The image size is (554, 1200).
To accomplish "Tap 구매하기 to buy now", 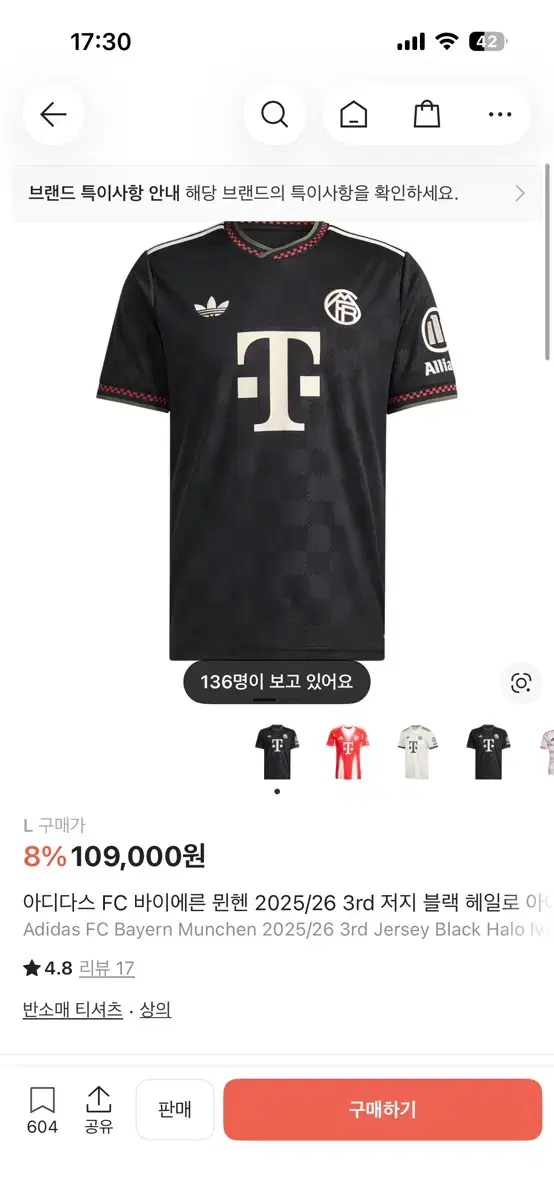I will (382, 1109).
